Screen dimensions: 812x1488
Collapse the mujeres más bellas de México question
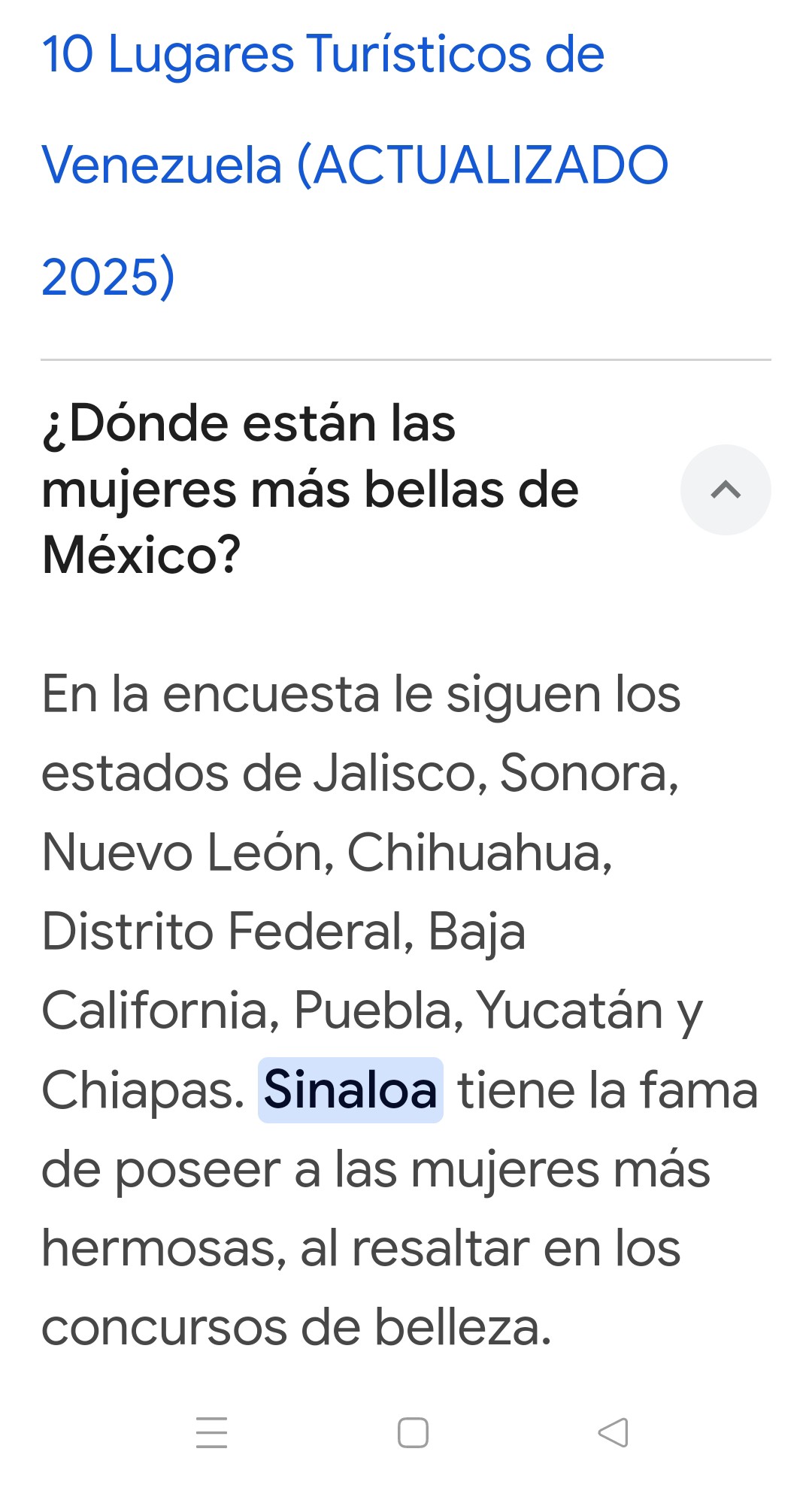pos(726,489)
